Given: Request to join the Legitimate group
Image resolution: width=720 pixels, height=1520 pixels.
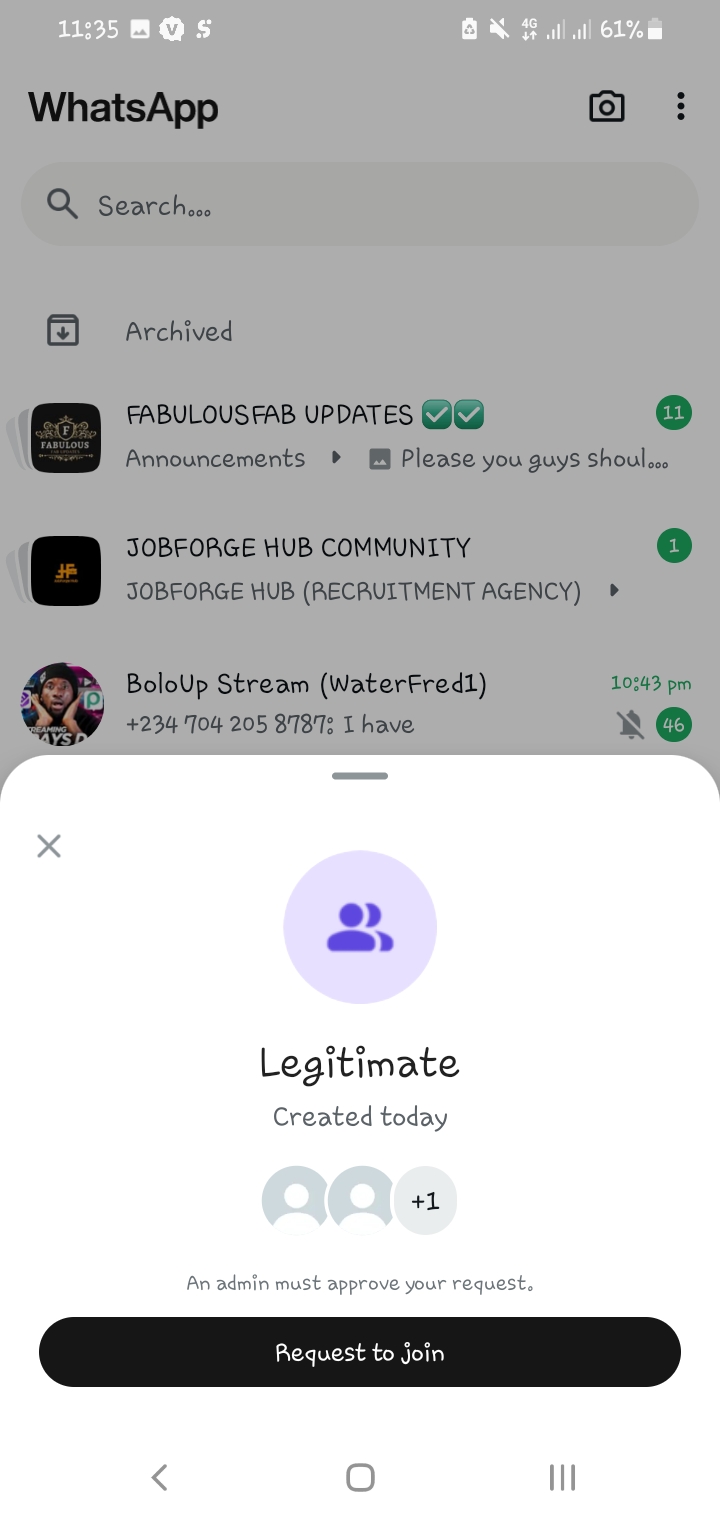Looking at the screenshot, I should tap(360, 1352).
